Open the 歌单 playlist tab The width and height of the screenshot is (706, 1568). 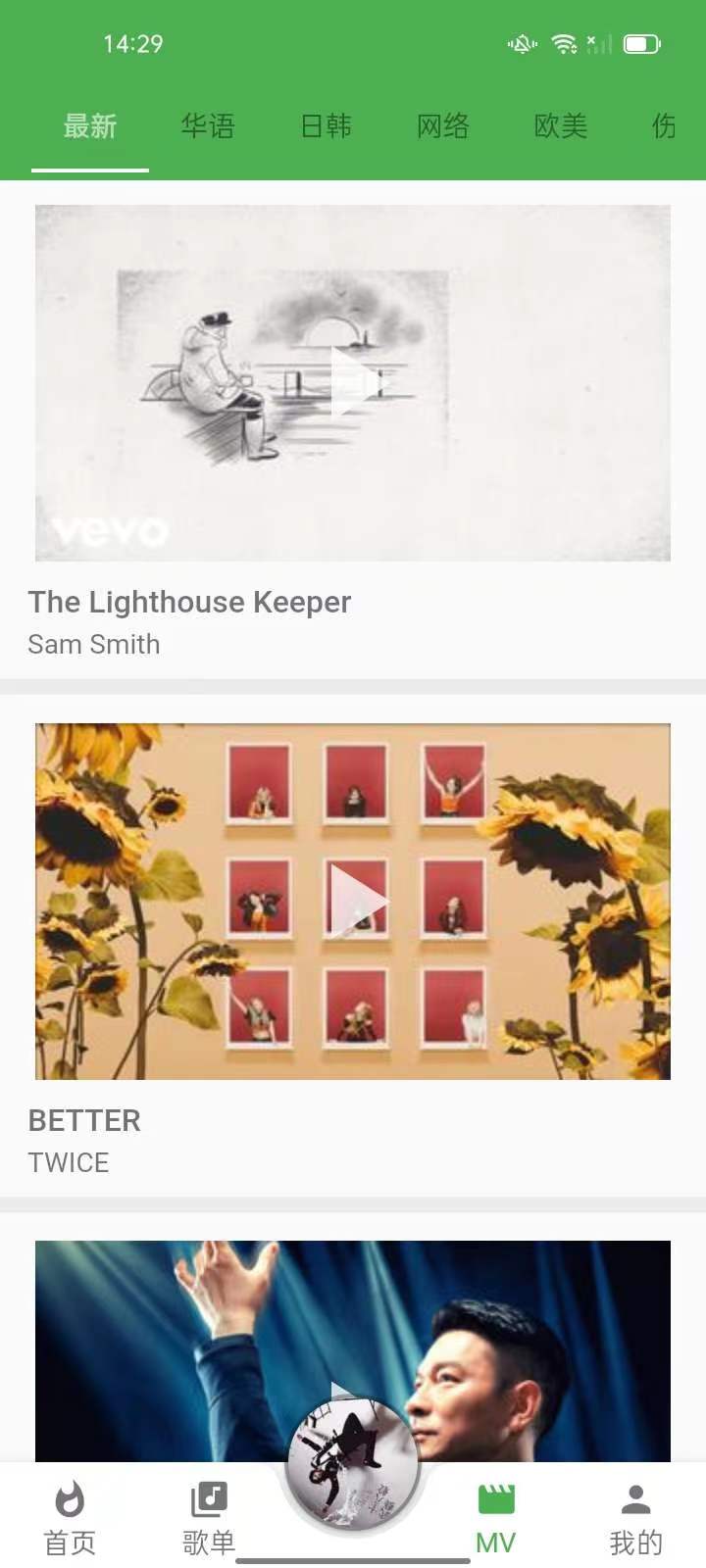point(209,1517)
